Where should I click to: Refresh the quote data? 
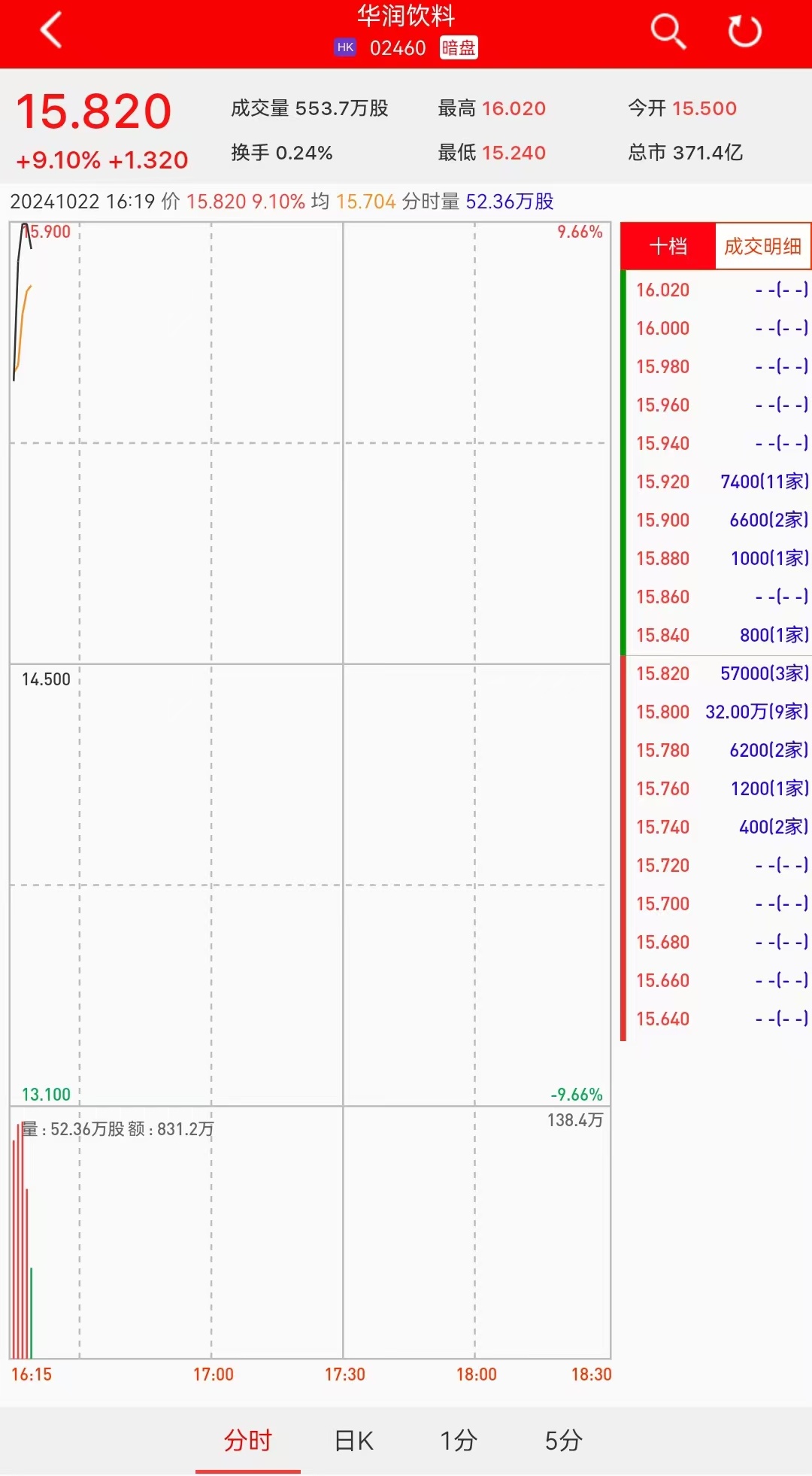744,32
